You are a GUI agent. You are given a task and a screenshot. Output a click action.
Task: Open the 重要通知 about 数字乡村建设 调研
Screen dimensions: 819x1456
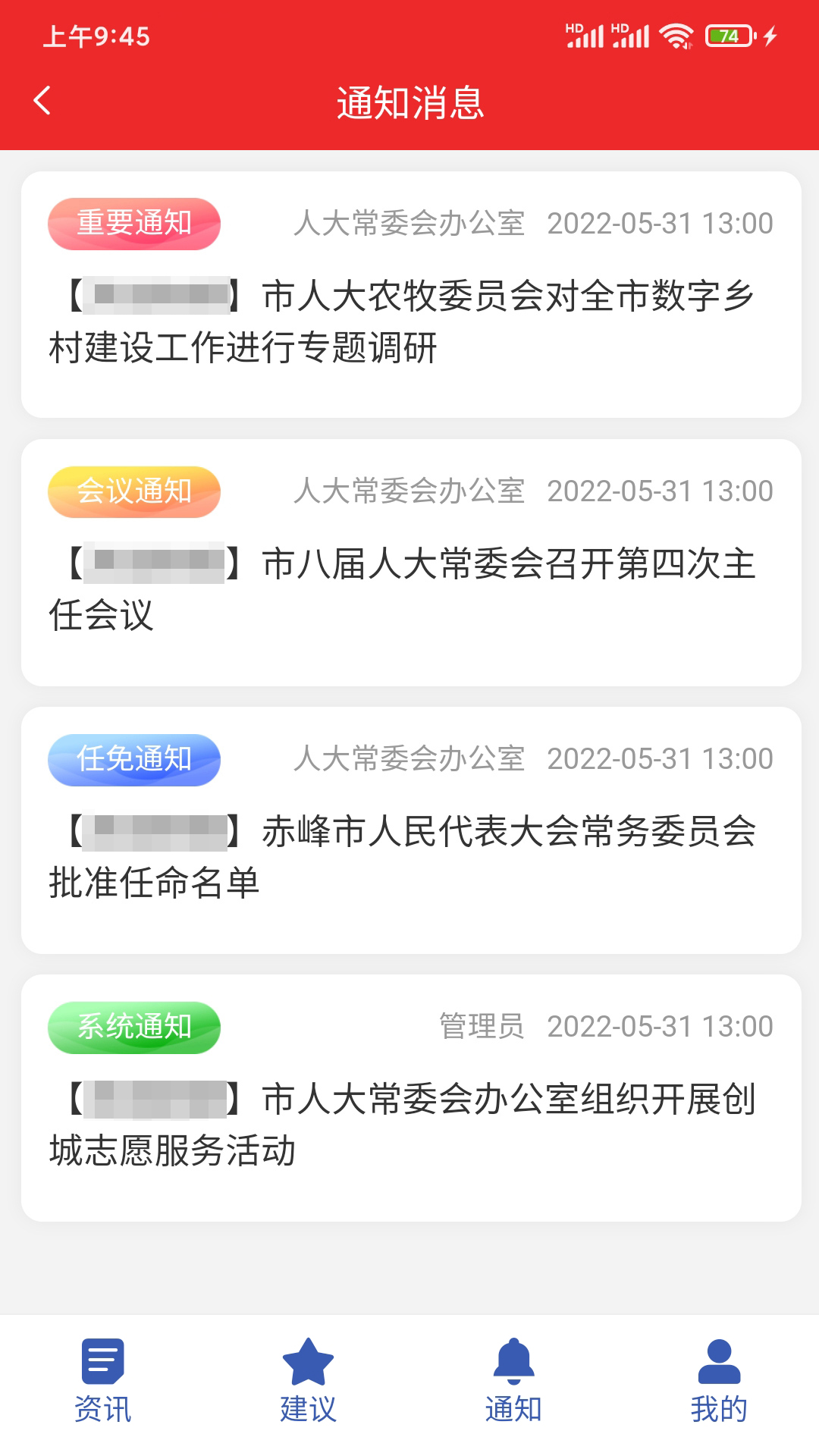click(x=409, y=322)
